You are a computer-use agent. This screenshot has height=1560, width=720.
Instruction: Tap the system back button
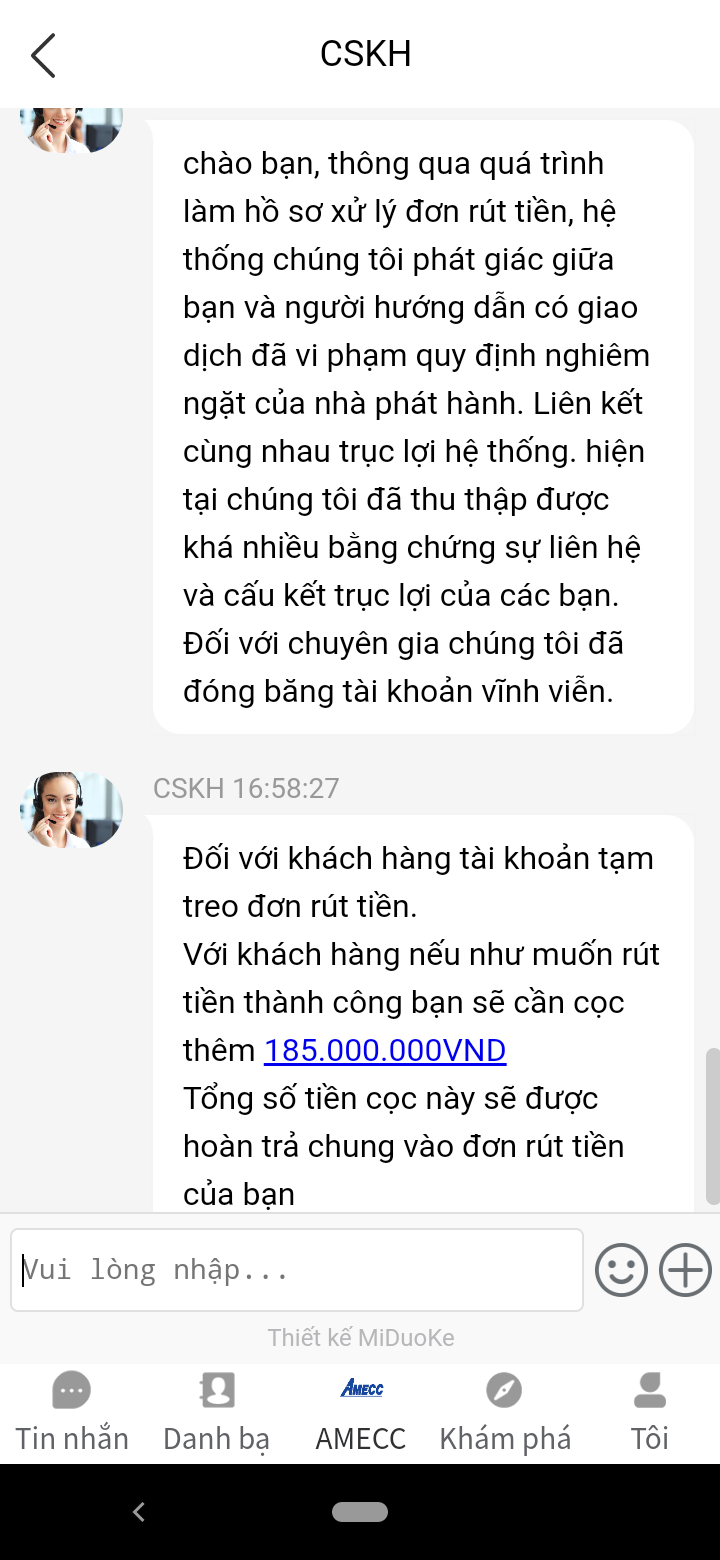(139, 1512)
